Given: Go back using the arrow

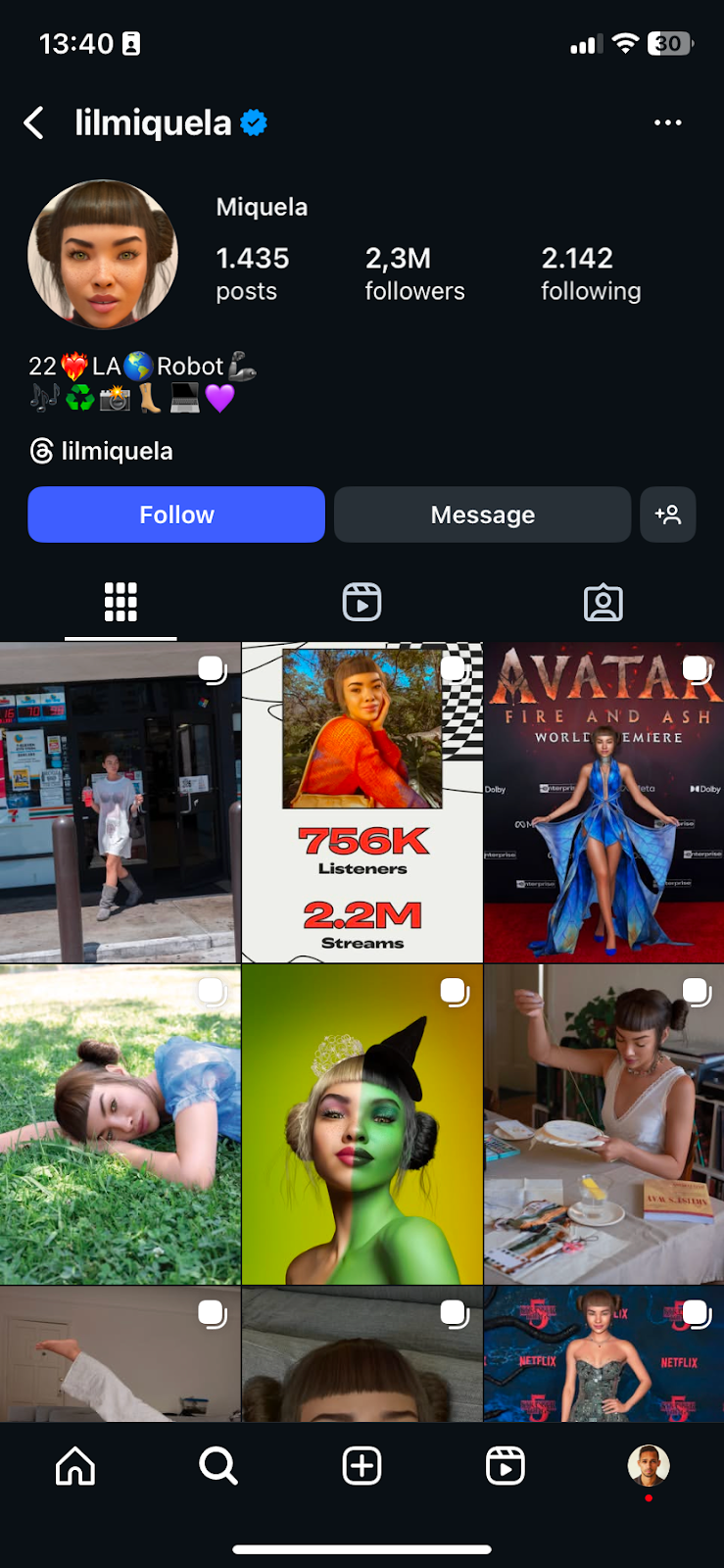Looking at the screenshot, I should [34, 123].
